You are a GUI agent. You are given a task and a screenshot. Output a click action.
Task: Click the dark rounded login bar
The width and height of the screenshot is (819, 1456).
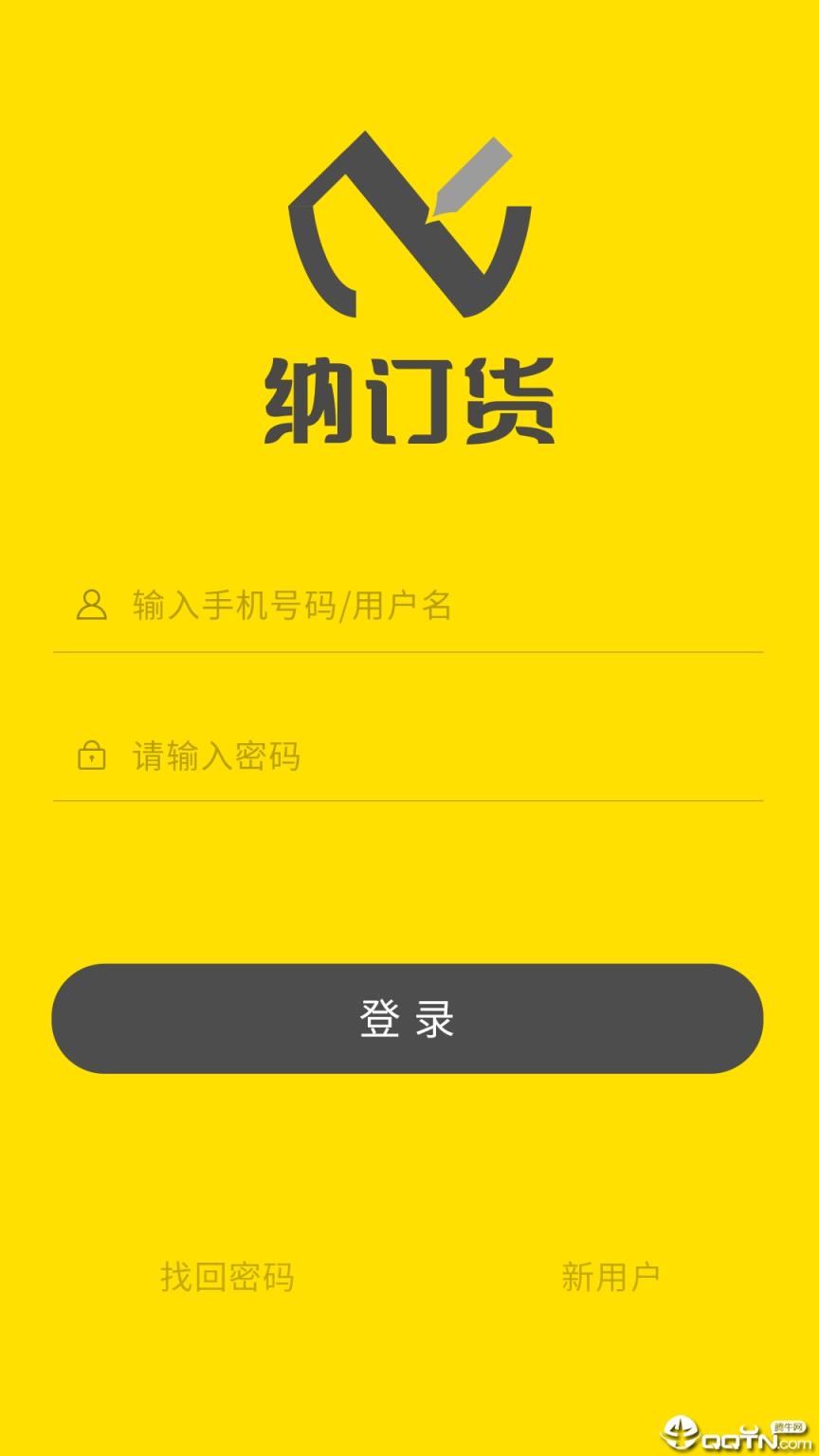pyautogui.click(x=408, y=1018)
